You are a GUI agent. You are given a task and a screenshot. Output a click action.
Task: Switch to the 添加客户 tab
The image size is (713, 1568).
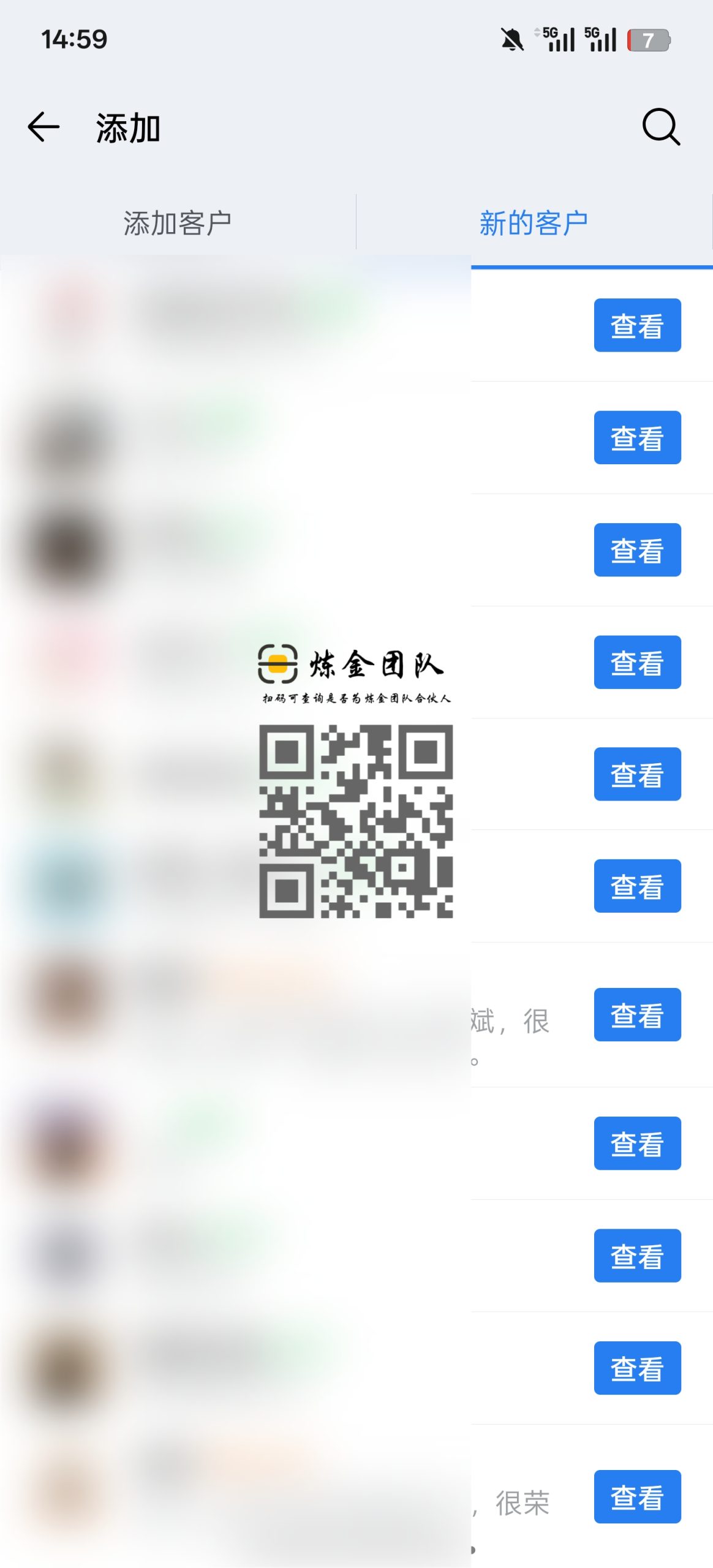click(x=178, y=222)
